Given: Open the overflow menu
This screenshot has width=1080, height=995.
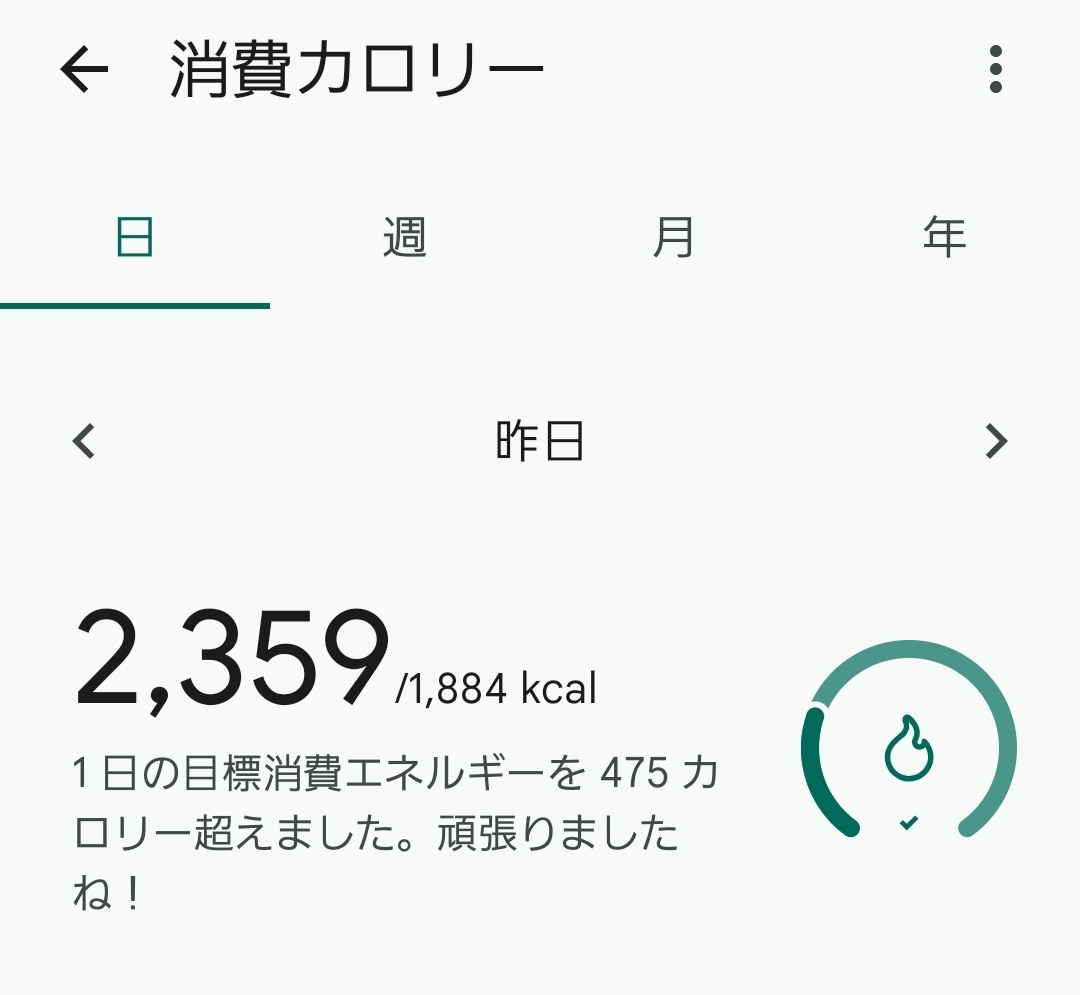Looking at the screenshot, I should pos(995,70).
